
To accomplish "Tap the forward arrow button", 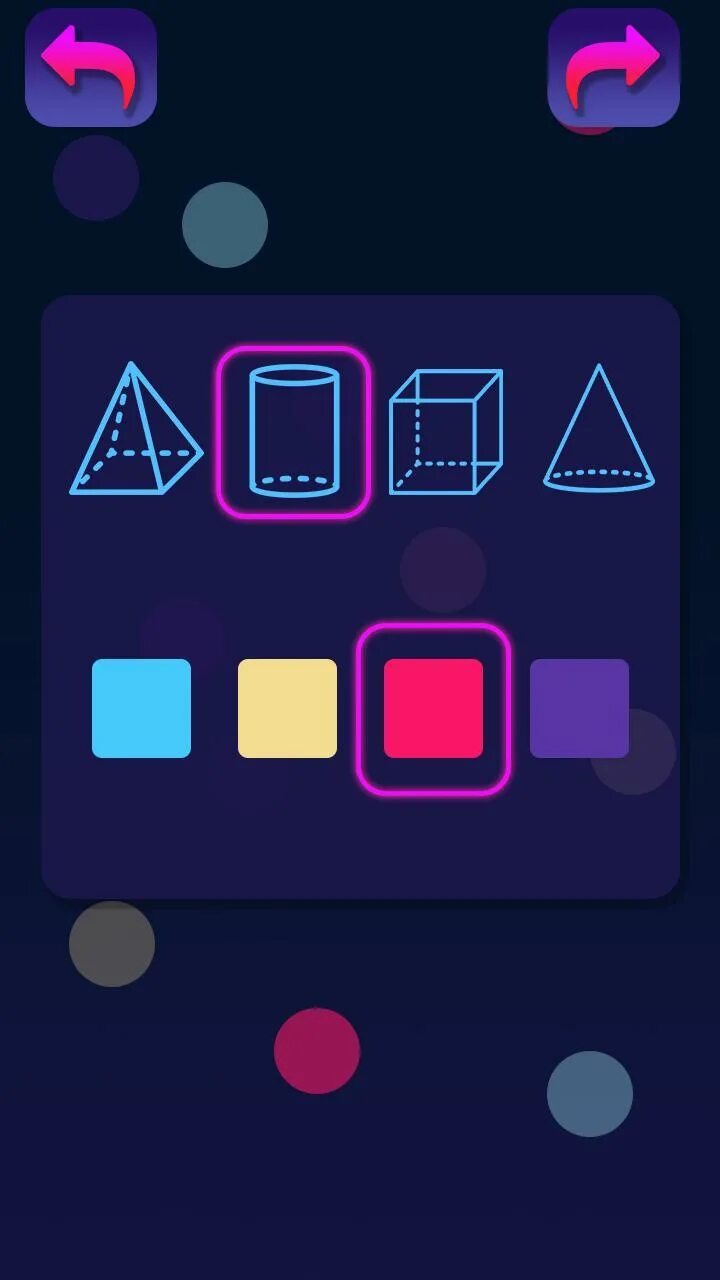I will (613, 67).
